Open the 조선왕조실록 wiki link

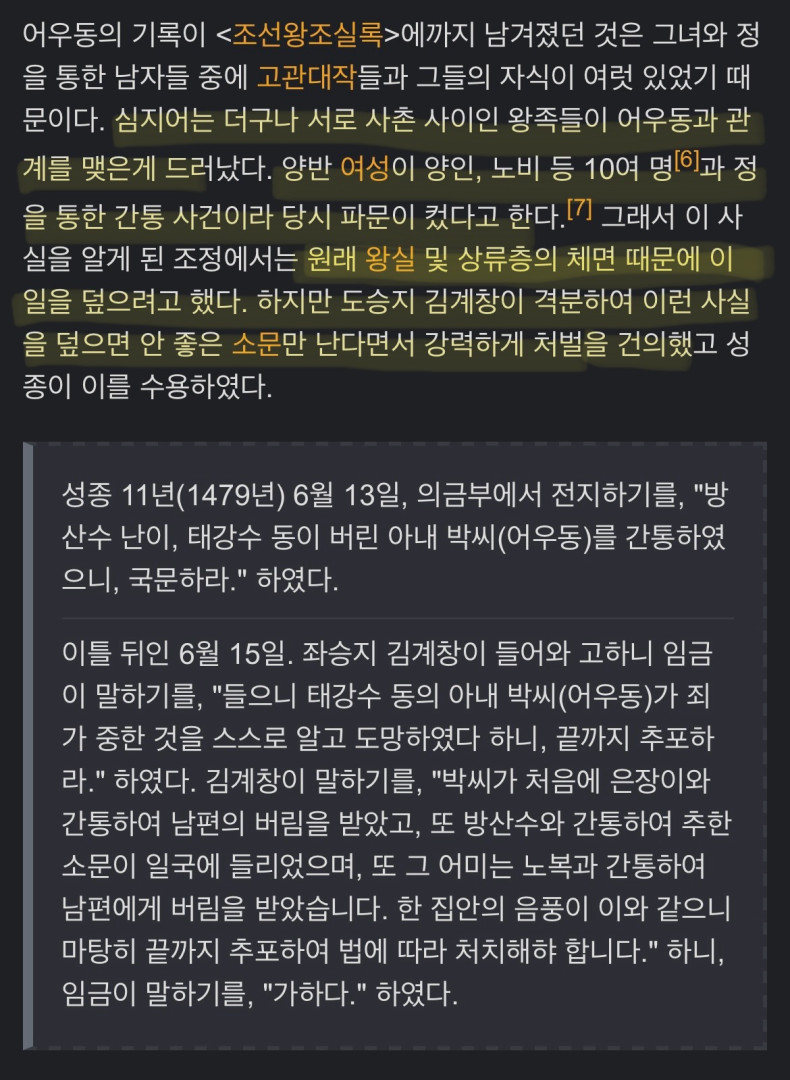308,37
